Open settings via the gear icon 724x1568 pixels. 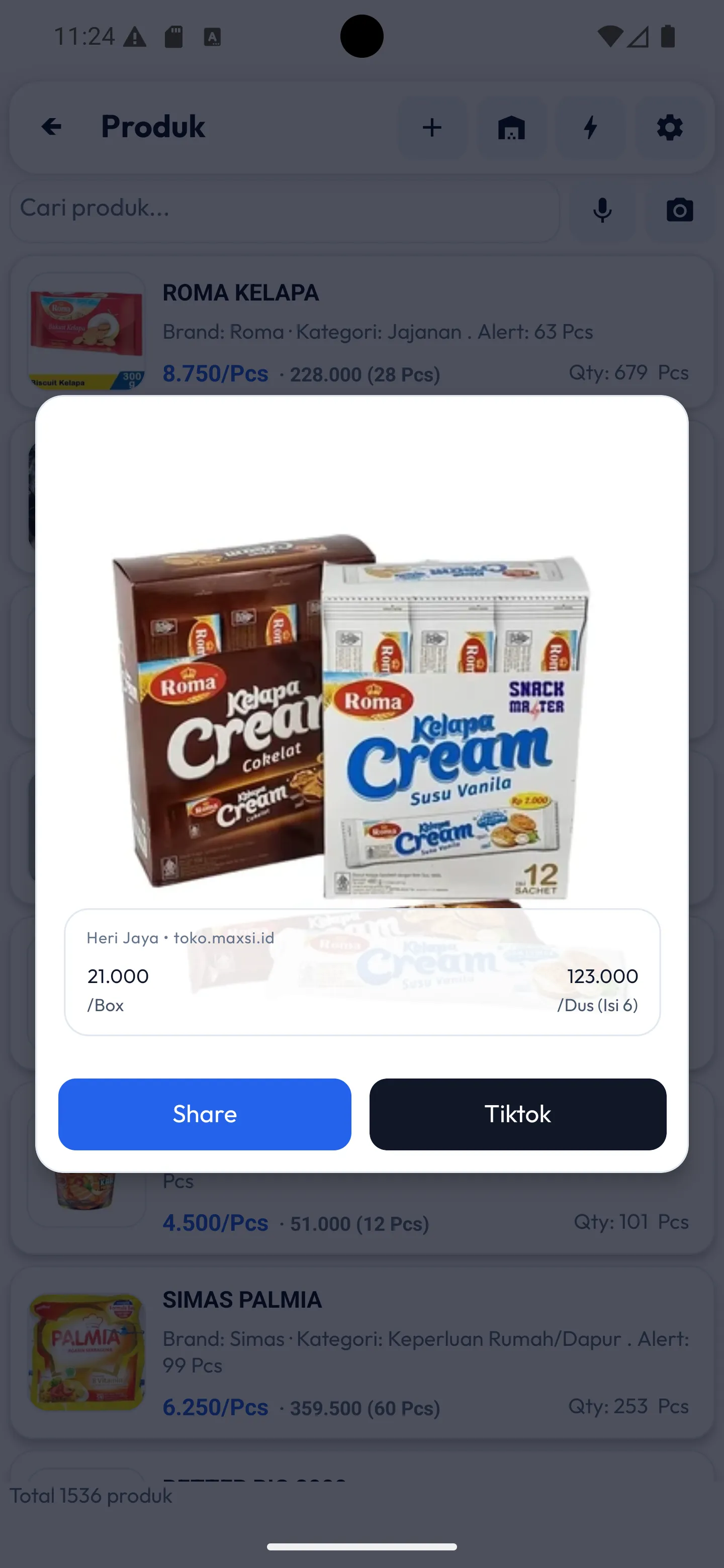(669, 127)
